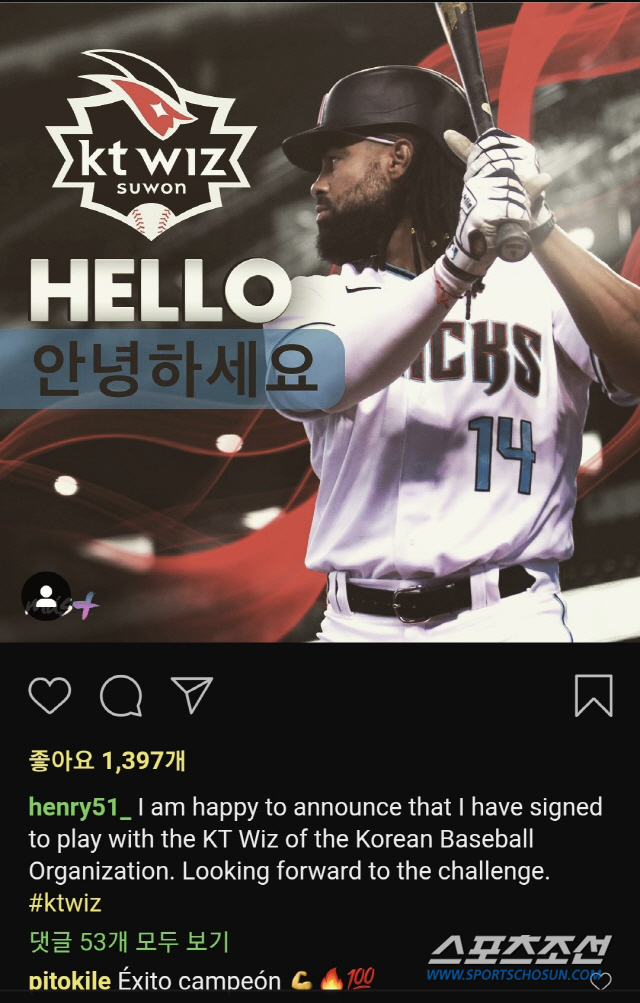
Task: Visit pitokile's profile
Action: pyautogui.click(x=69, y=980)
